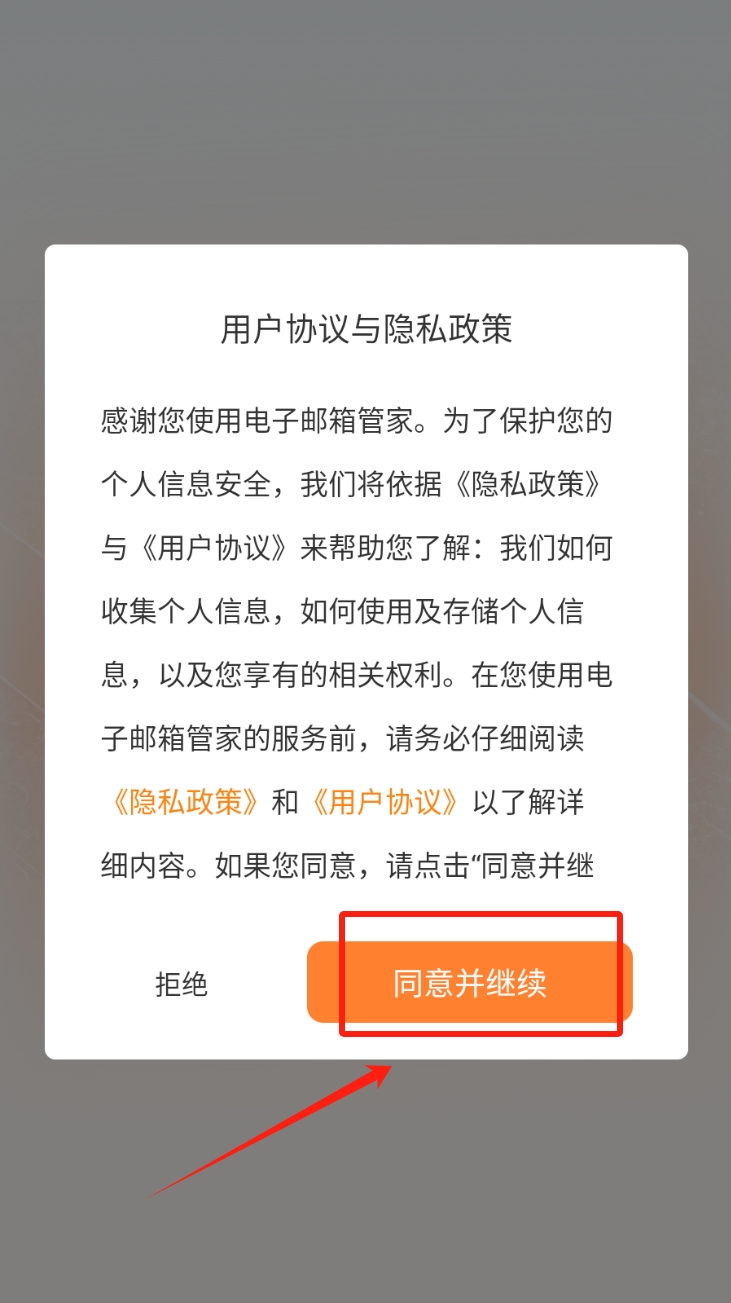Tap the 同意并继续 button

(469, 983)
